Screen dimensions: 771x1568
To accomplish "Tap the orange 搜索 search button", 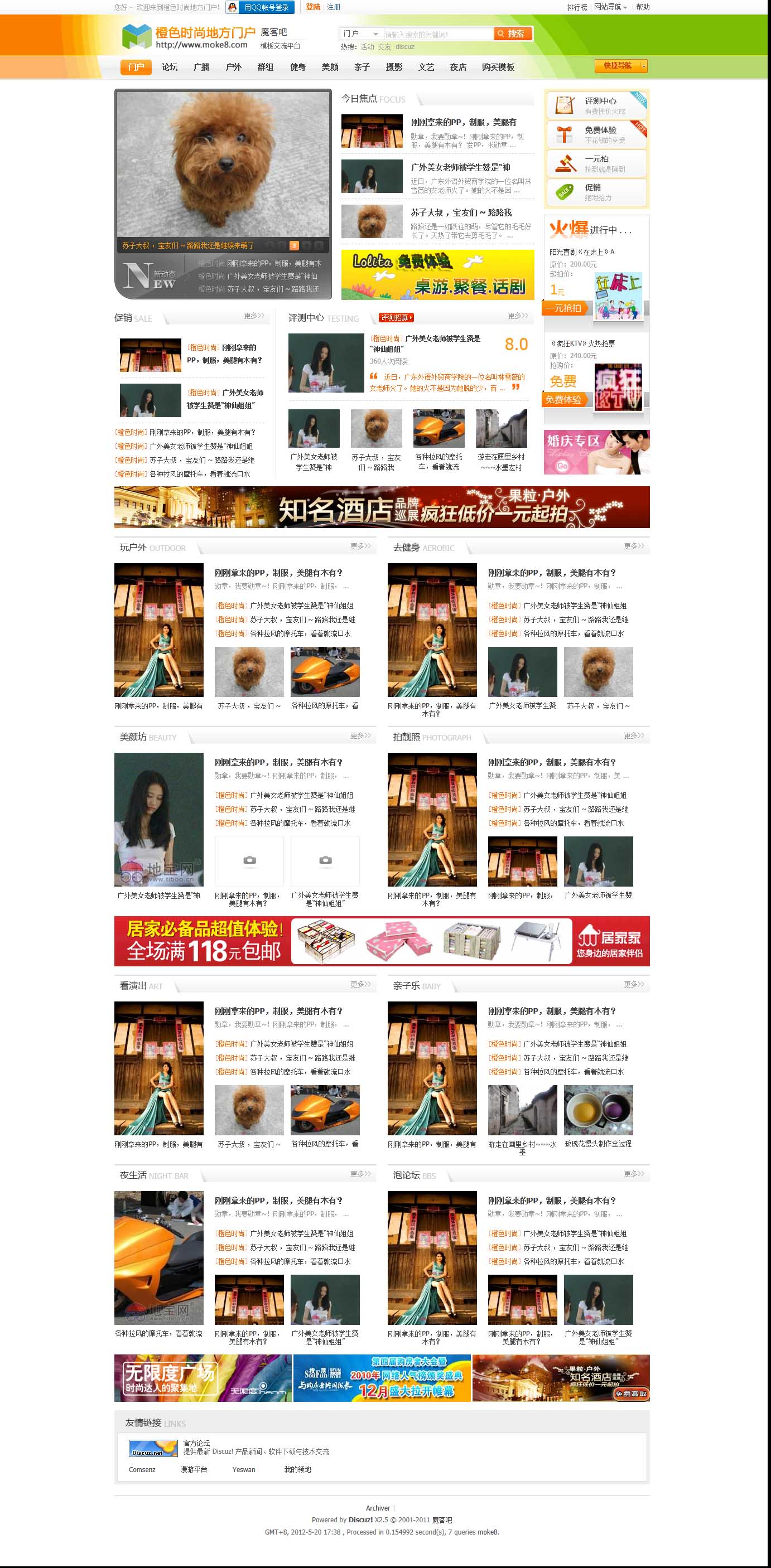I will click(x=513, y=34).
